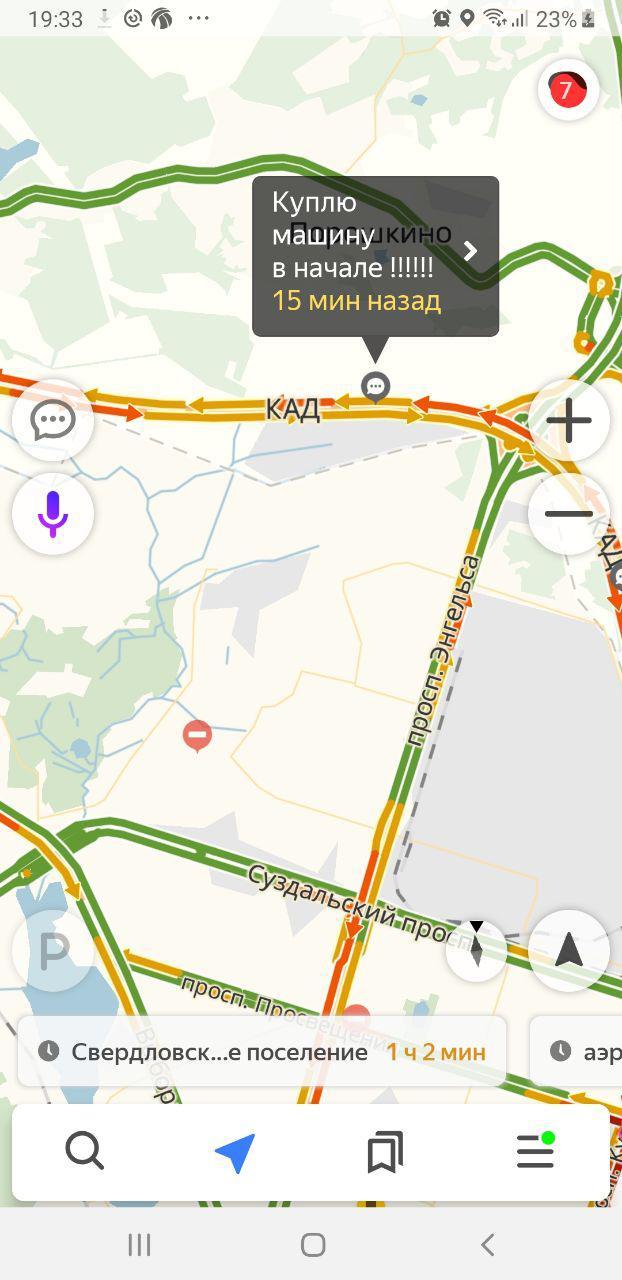
Task: Activate voice assistant microphone
Action: 53,514
